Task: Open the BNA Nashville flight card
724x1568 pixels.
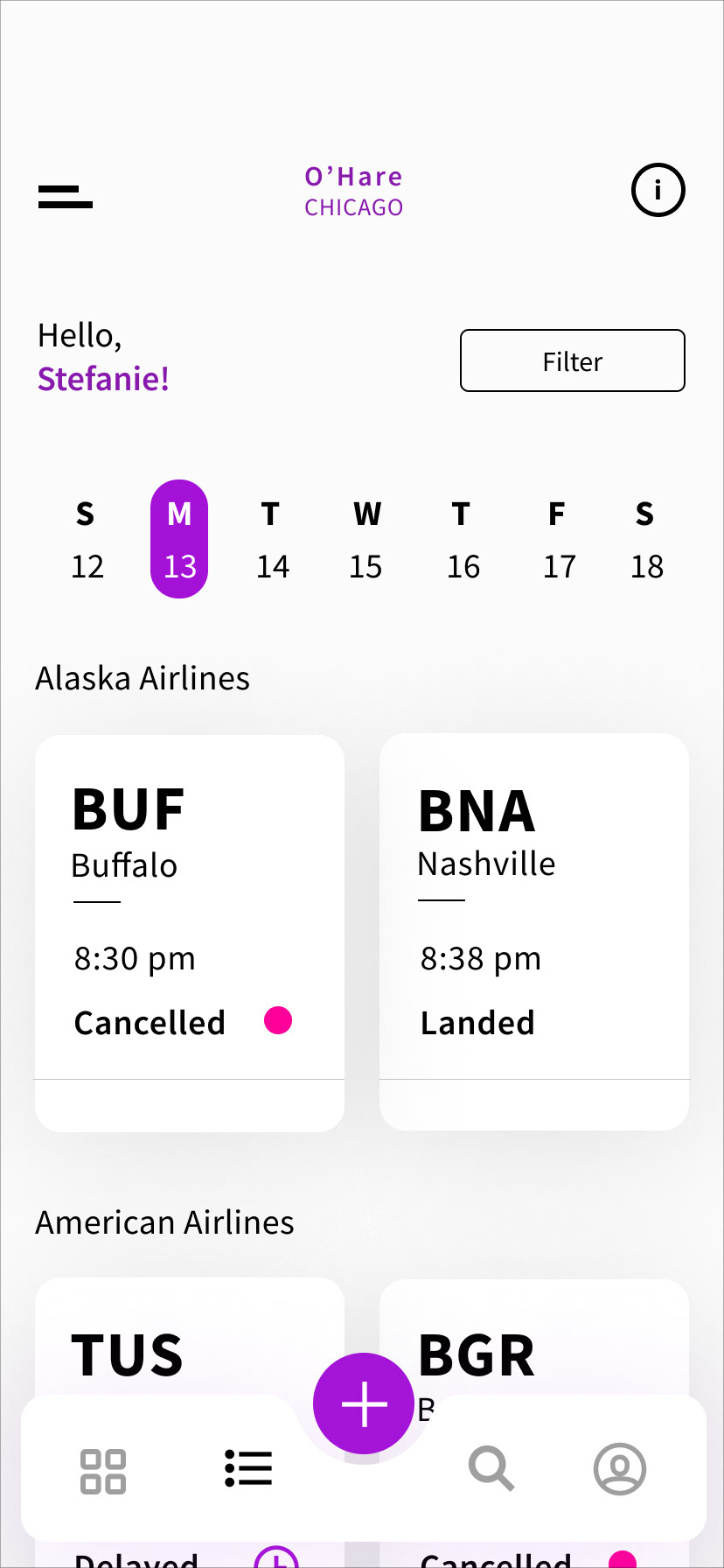Action: [x=534, y=932]
